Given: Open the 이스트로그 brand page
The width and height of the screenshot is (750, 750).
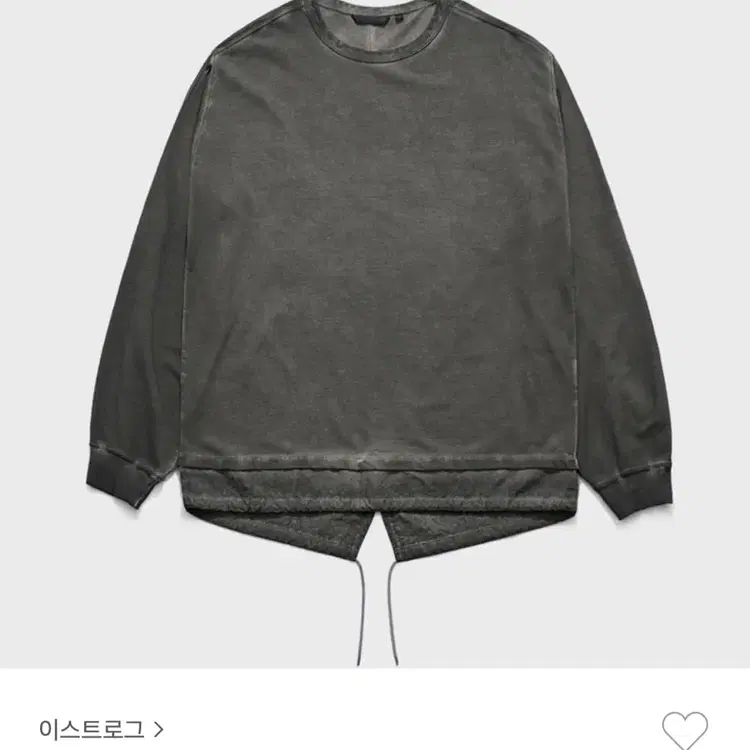Looking at the screenshot, I should point(101,728).
